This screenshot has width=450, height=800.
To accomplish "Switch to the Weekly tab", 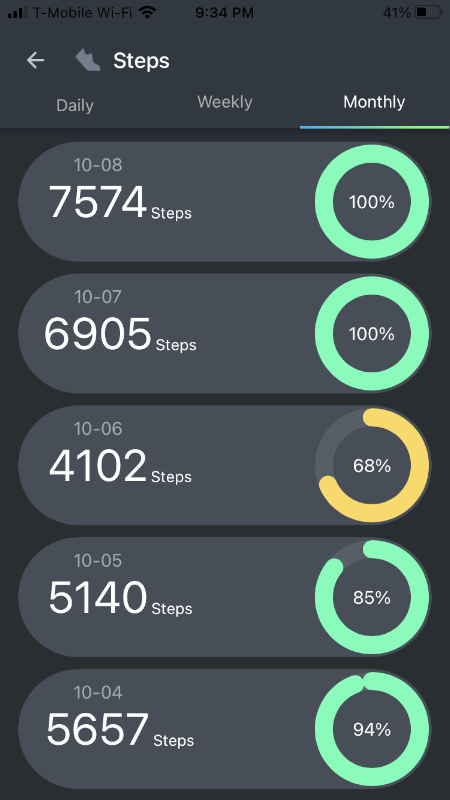I will pyautogui.click(x=225, y=102).
